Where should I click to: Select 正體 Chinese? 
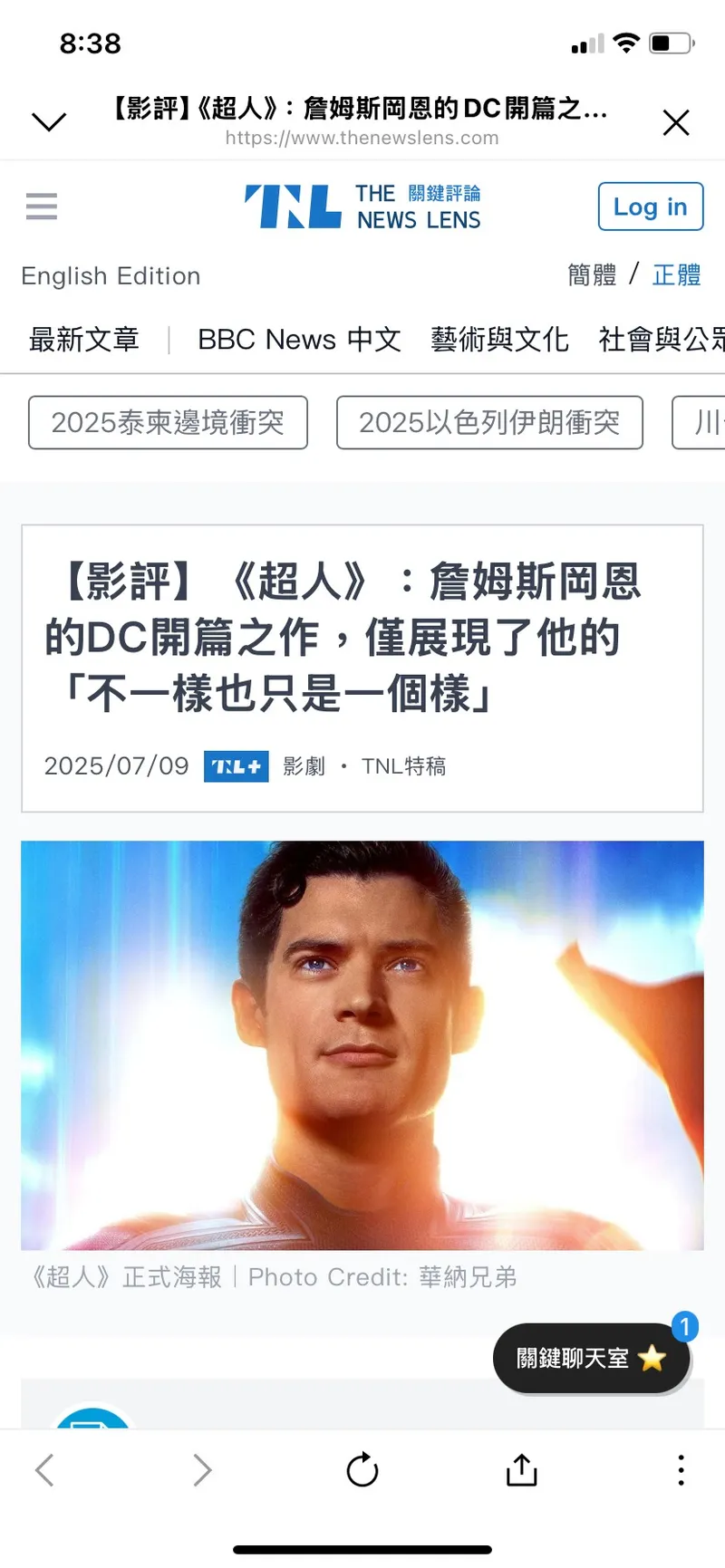676,274
